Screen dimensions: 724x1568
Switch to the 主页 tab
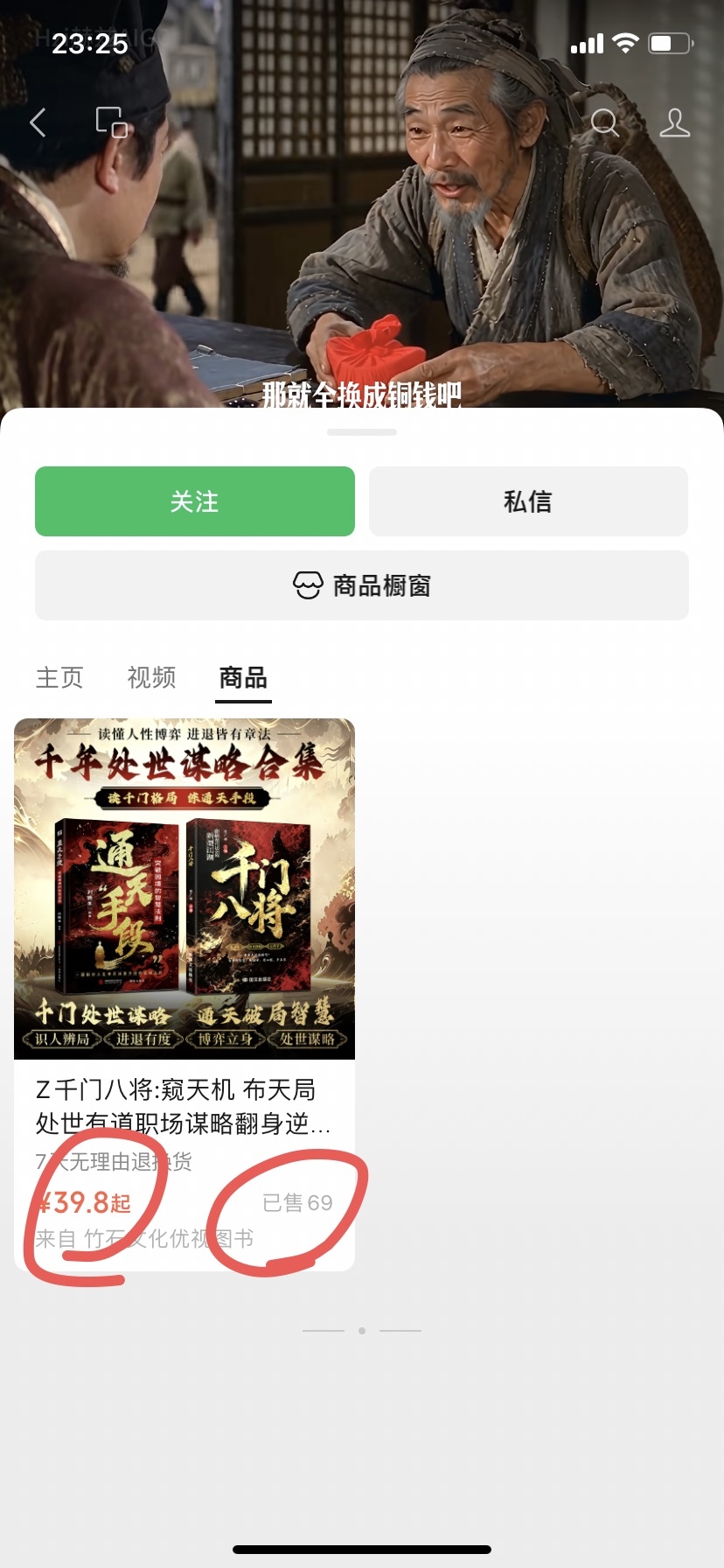[x=59, y=677]
